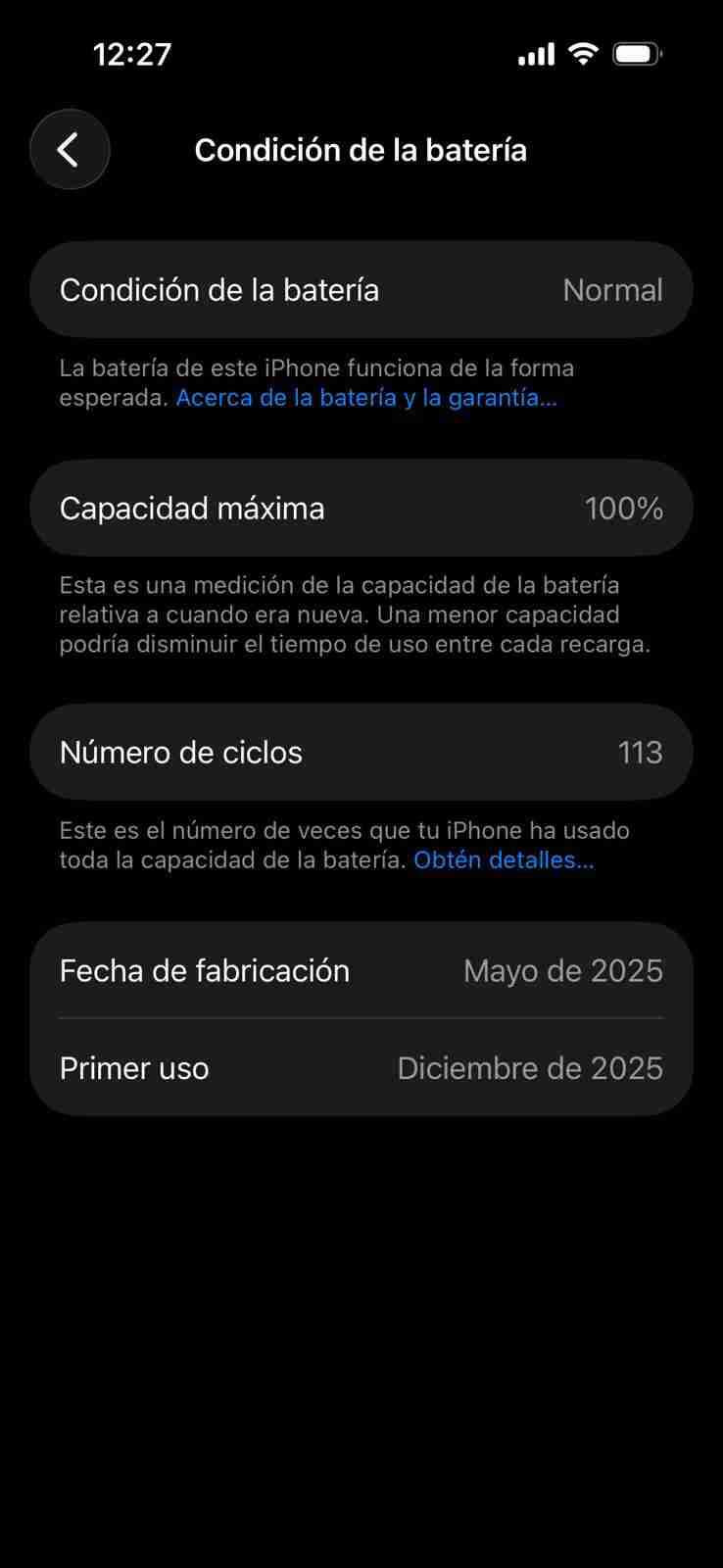Tap the Obtén detalles link

(x=504, y=859)
